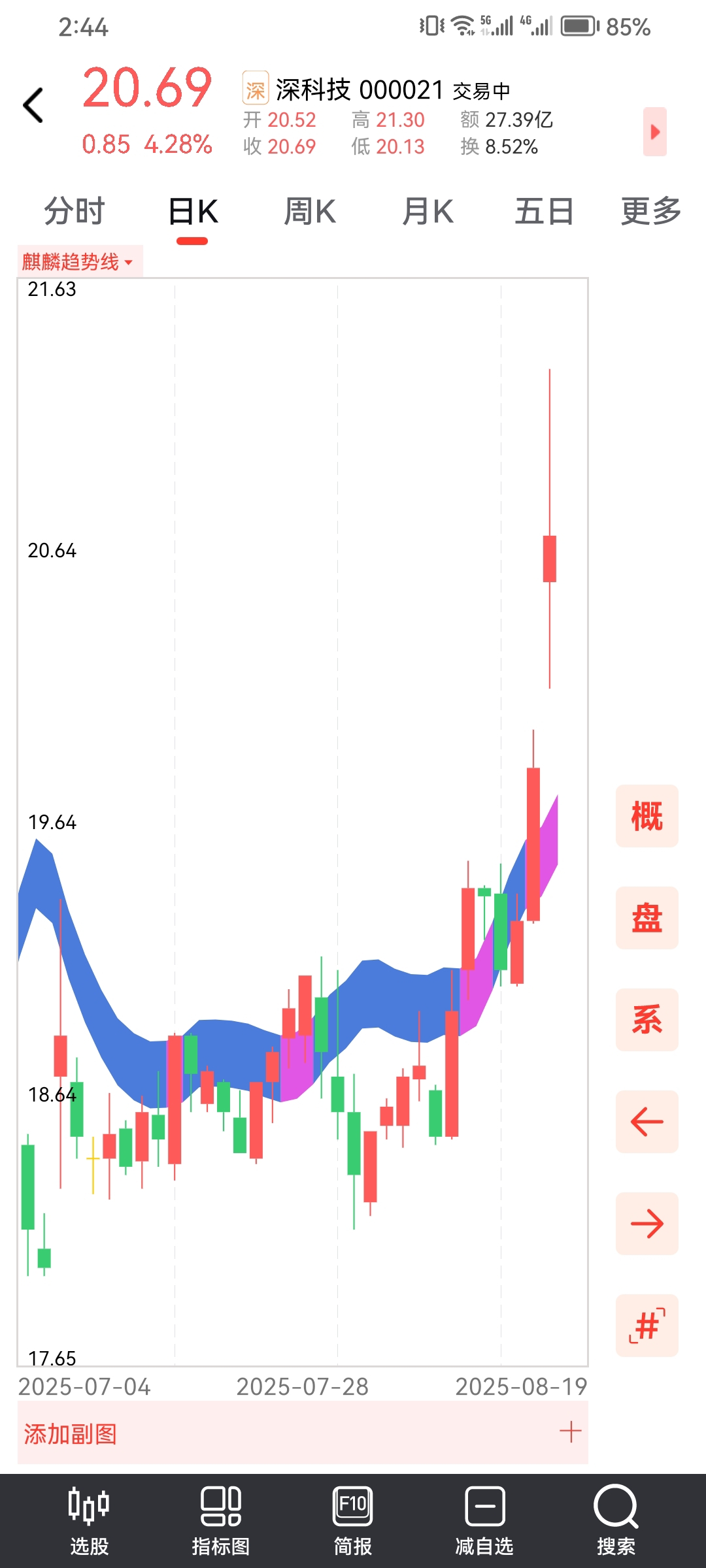Tap the 系 side button
The height and width of the screenshot is (1568, 706).
coord(647,1020)
